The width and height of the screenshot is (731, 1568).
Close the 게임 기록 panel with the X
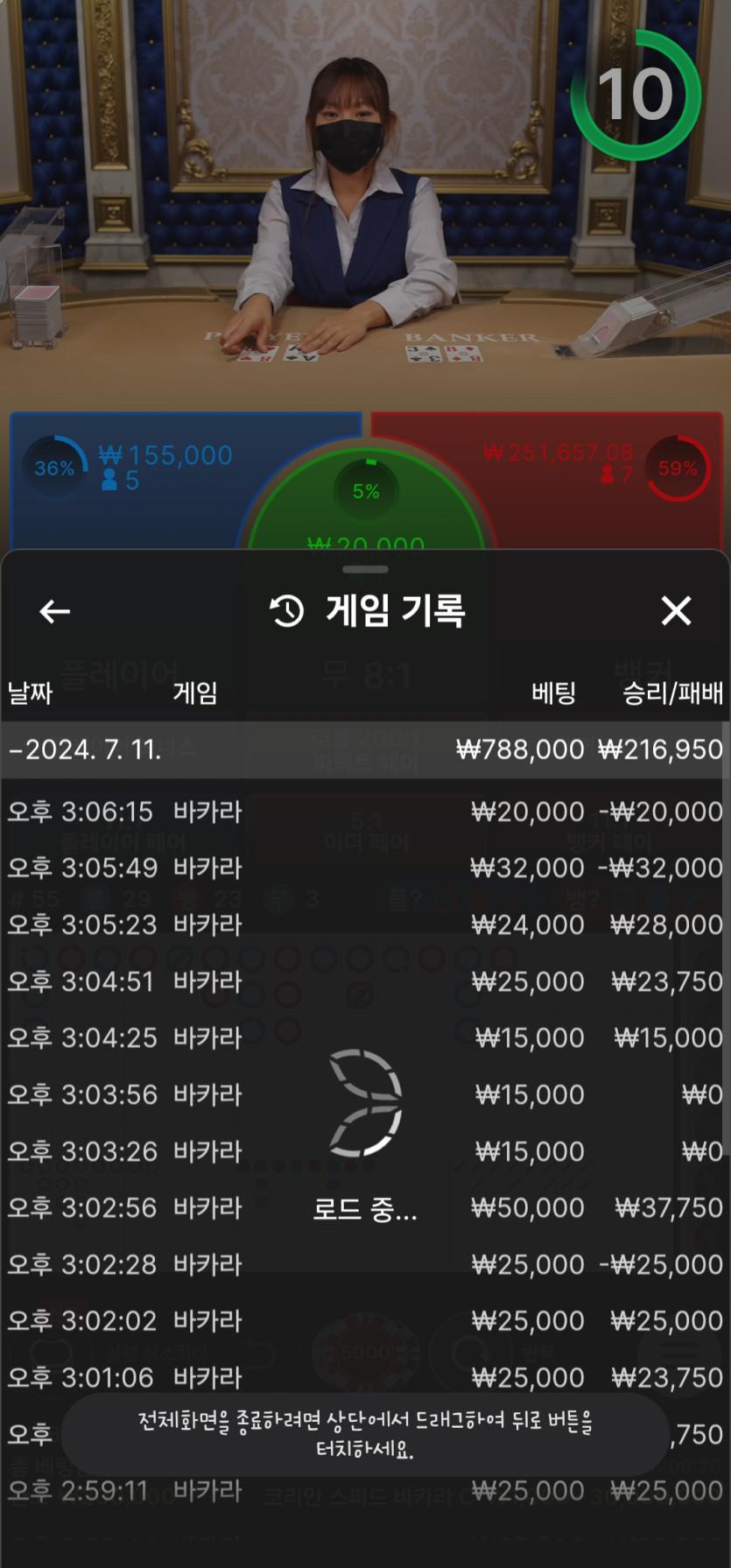[676, 611]
